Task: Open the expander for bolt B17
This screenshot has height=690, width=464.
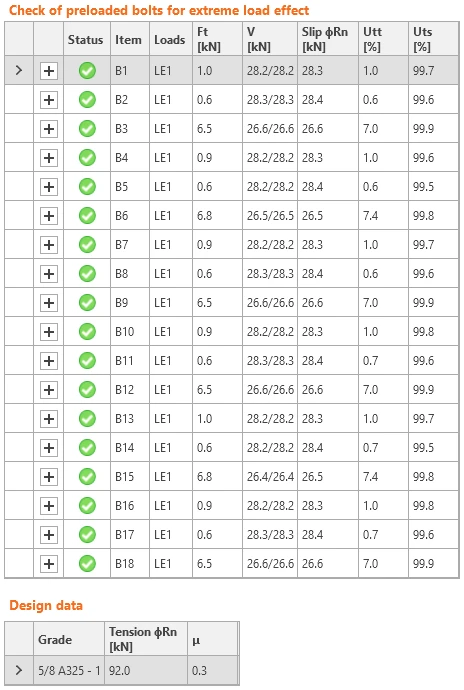Action: coord(49,535)
